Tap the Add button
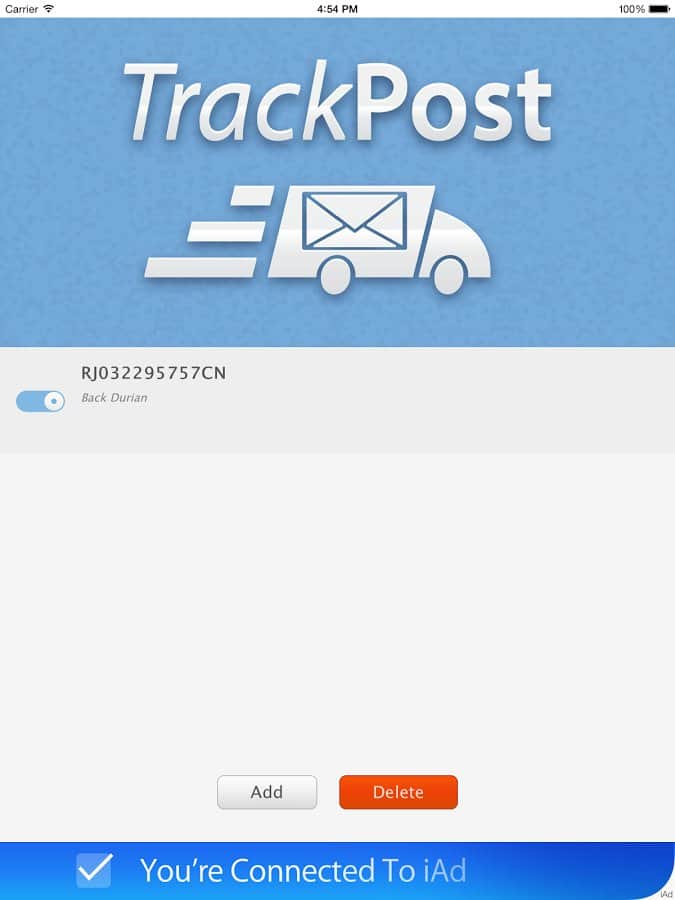Image resolution: width=675 pixels, height=900 pixels. click(x=267, y=792)
